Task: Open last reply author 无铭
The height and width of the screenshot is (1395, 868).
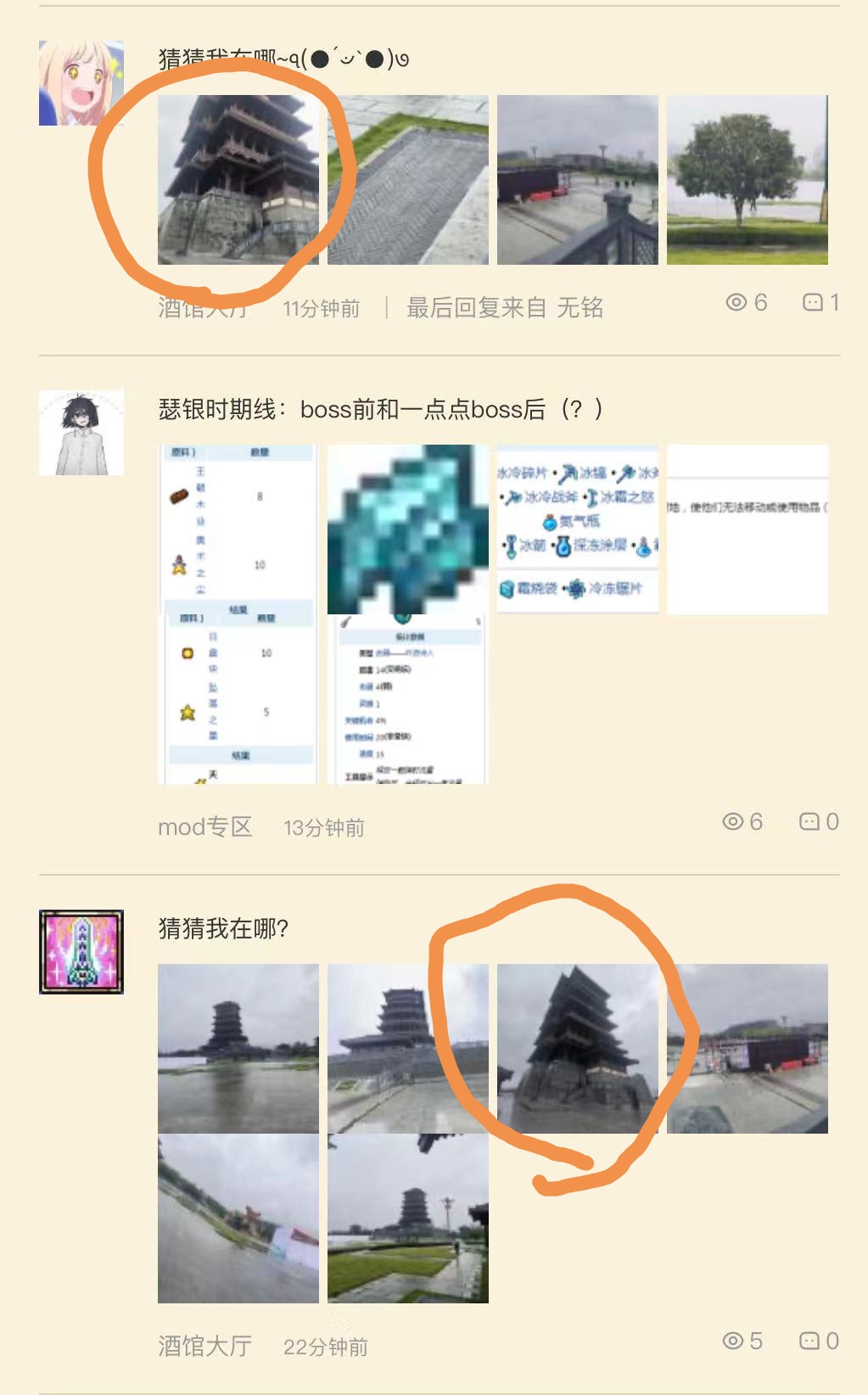Action: (x=580, y=308)
